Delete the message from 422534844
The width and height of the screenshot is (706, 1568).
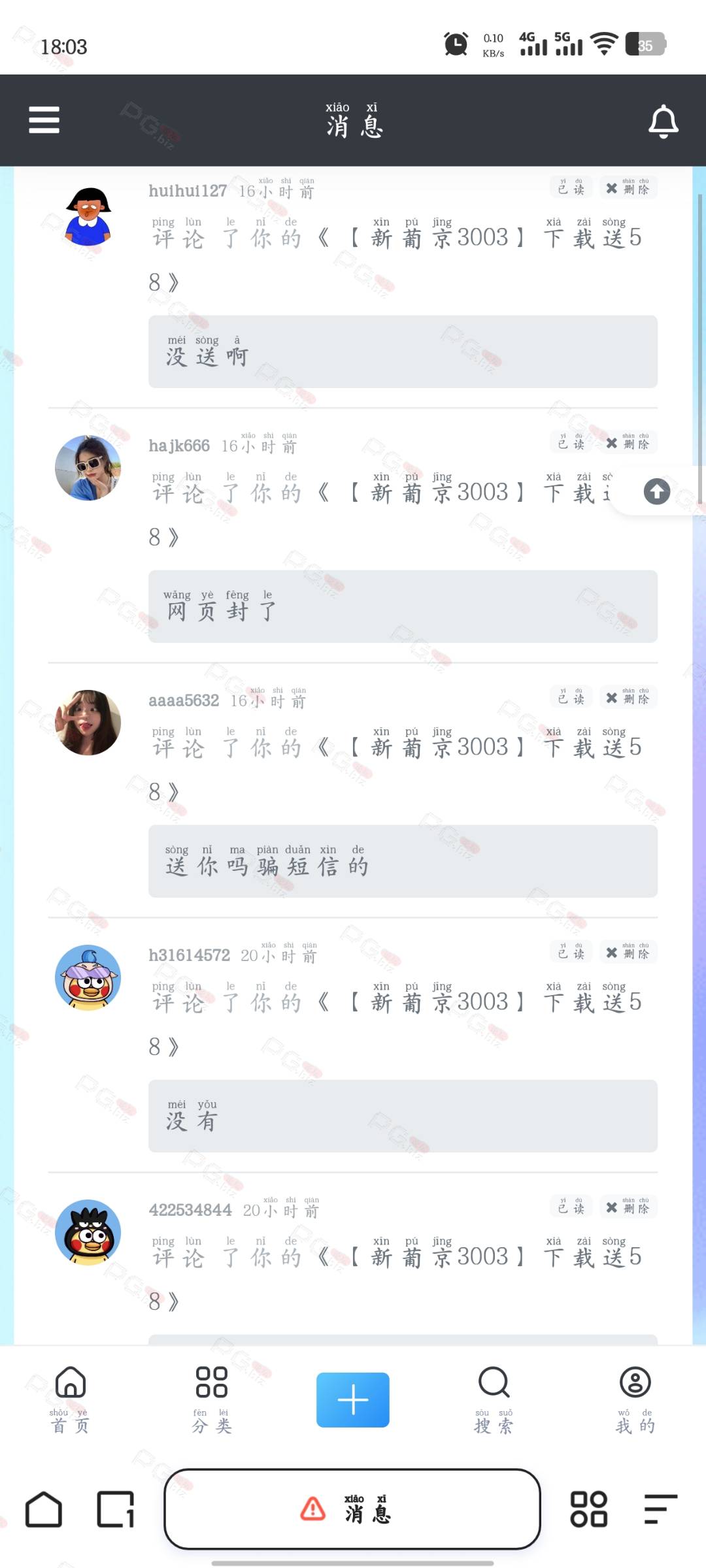628,1207
